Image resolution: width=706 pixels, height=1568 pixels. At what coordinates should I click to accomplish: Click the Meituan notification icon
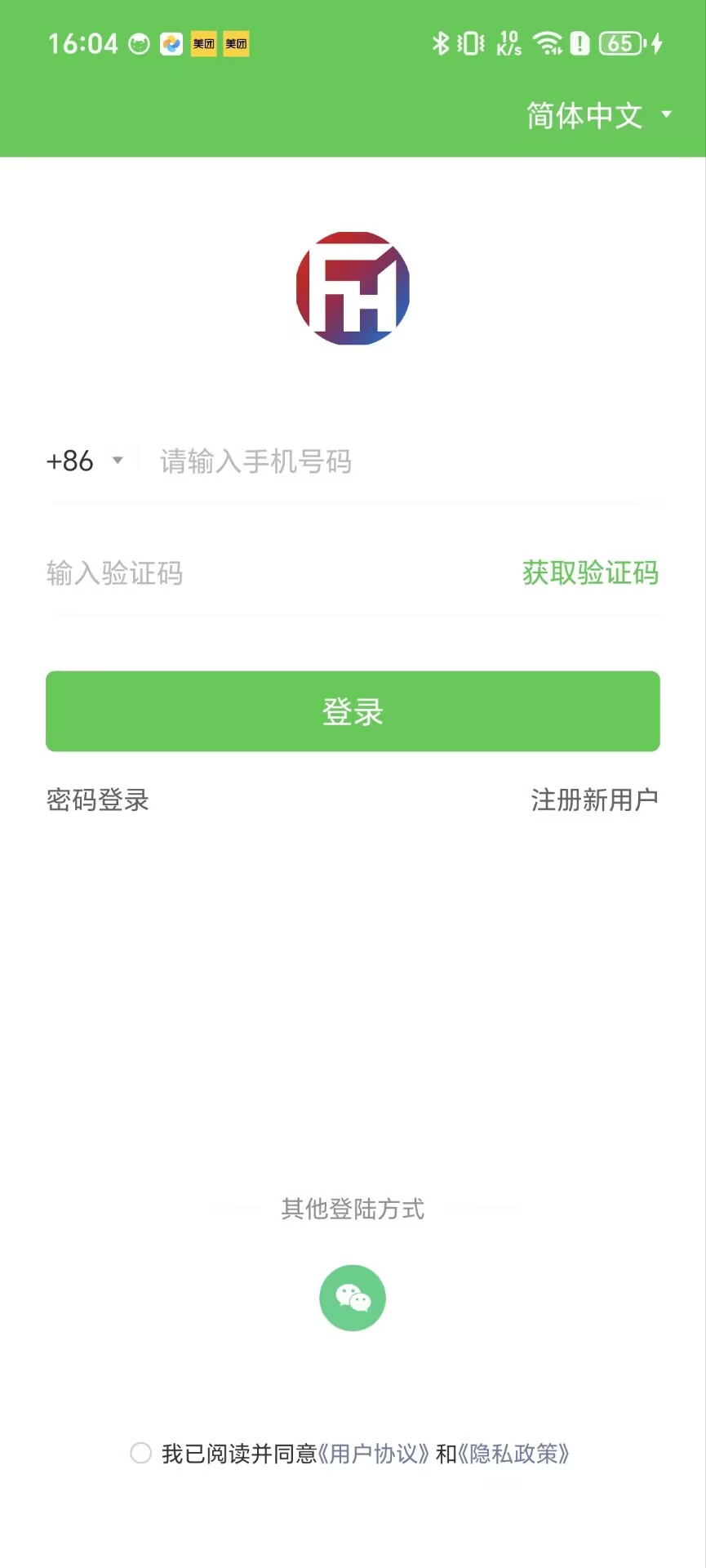tap(204, 44)
